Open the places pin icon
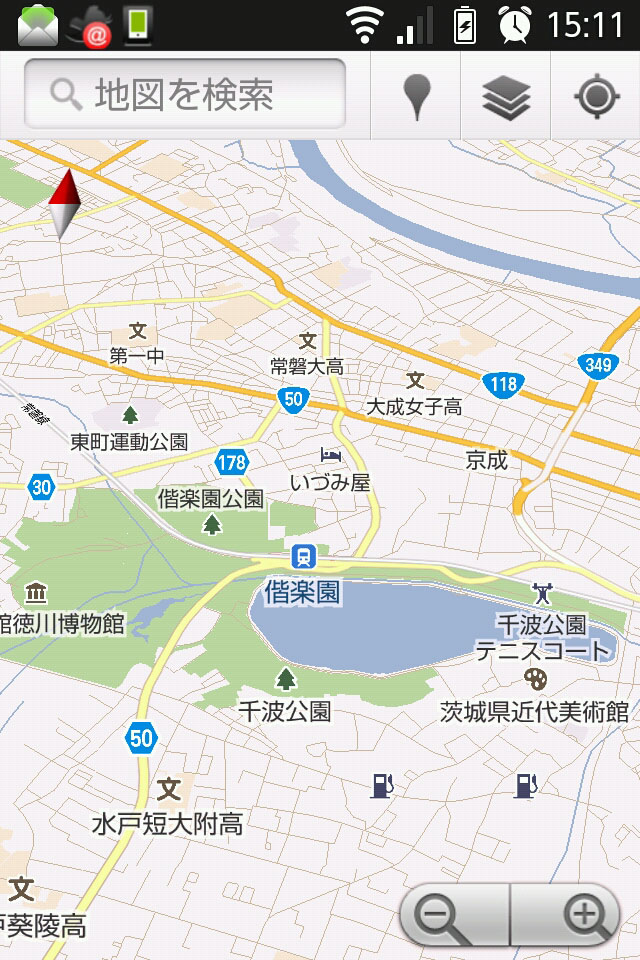The image size is (640, 960). pyautogui.click(x=416, y=96)
